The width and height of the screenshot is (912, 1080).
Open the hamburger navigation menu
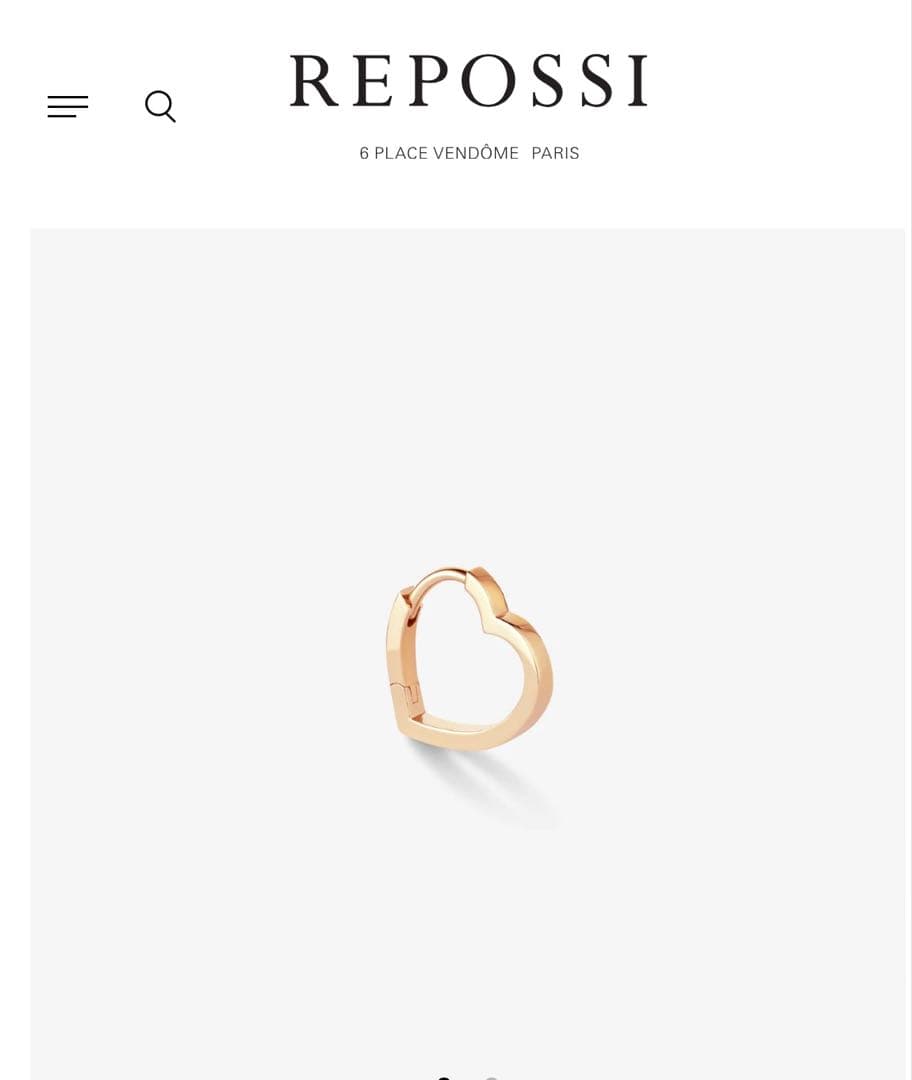[68, 107]
